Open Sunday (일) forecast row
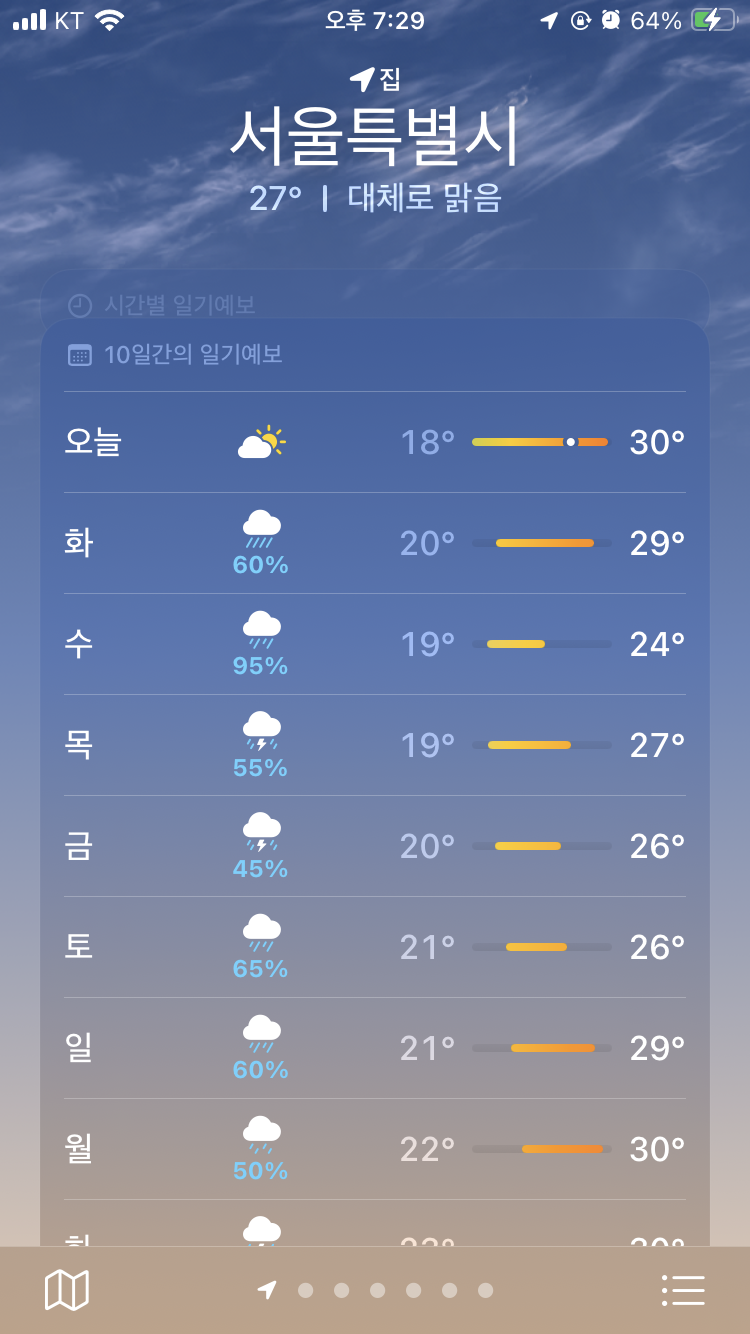Viewport: 750px width, 1334px height. (375, 1048)
